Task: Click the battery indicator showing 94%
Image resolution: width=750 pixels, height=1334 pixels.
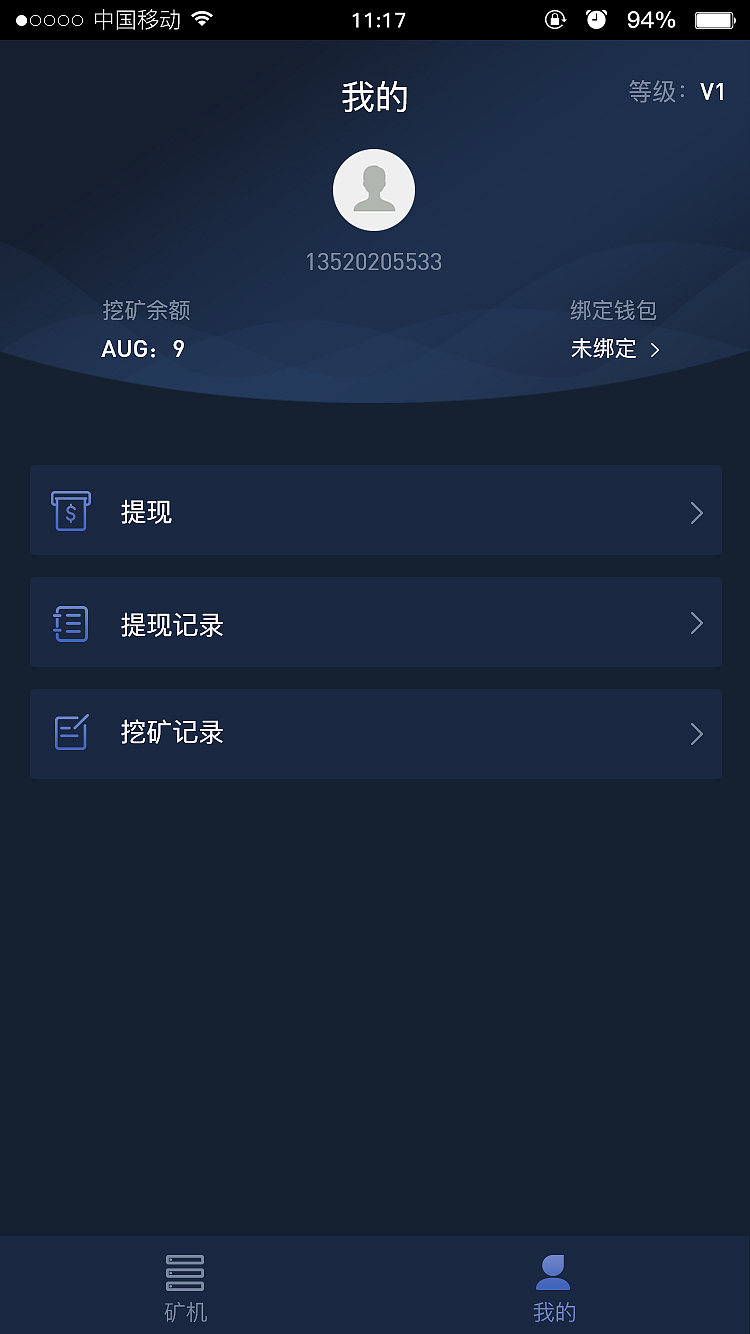Action: (713, 18)
